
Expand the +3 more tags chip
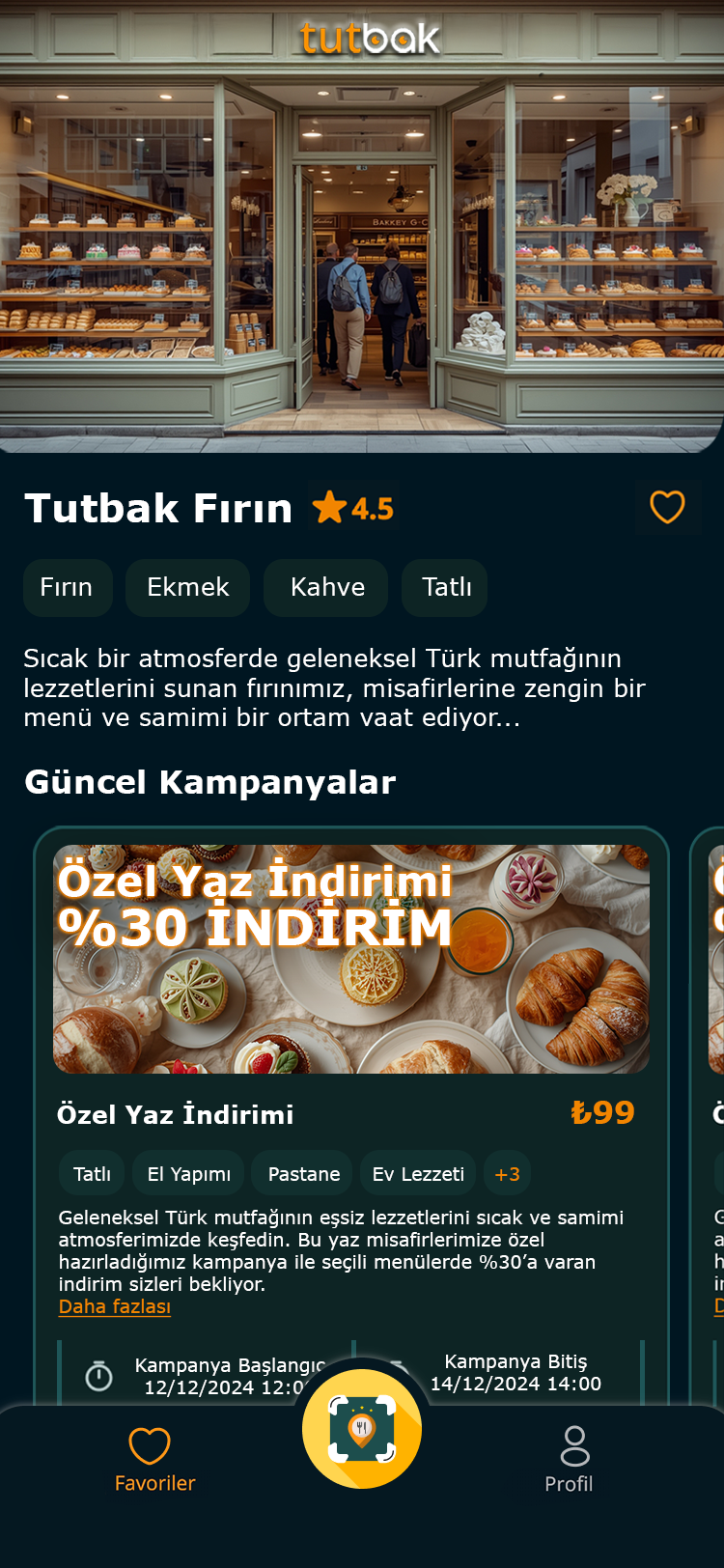click(507, 1174)
